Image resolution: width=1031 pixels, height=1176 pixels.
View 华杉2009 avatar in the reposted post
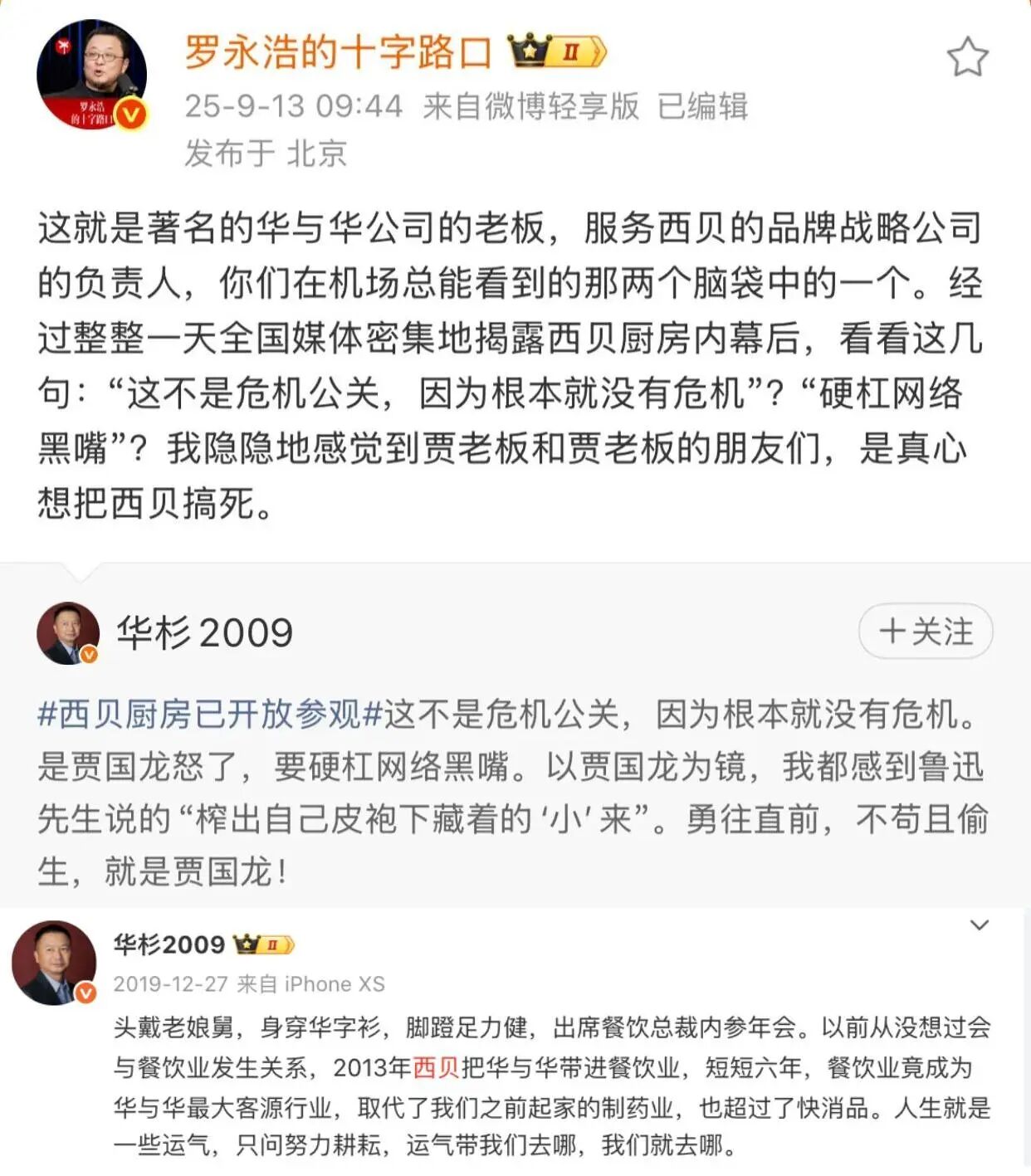68,632
